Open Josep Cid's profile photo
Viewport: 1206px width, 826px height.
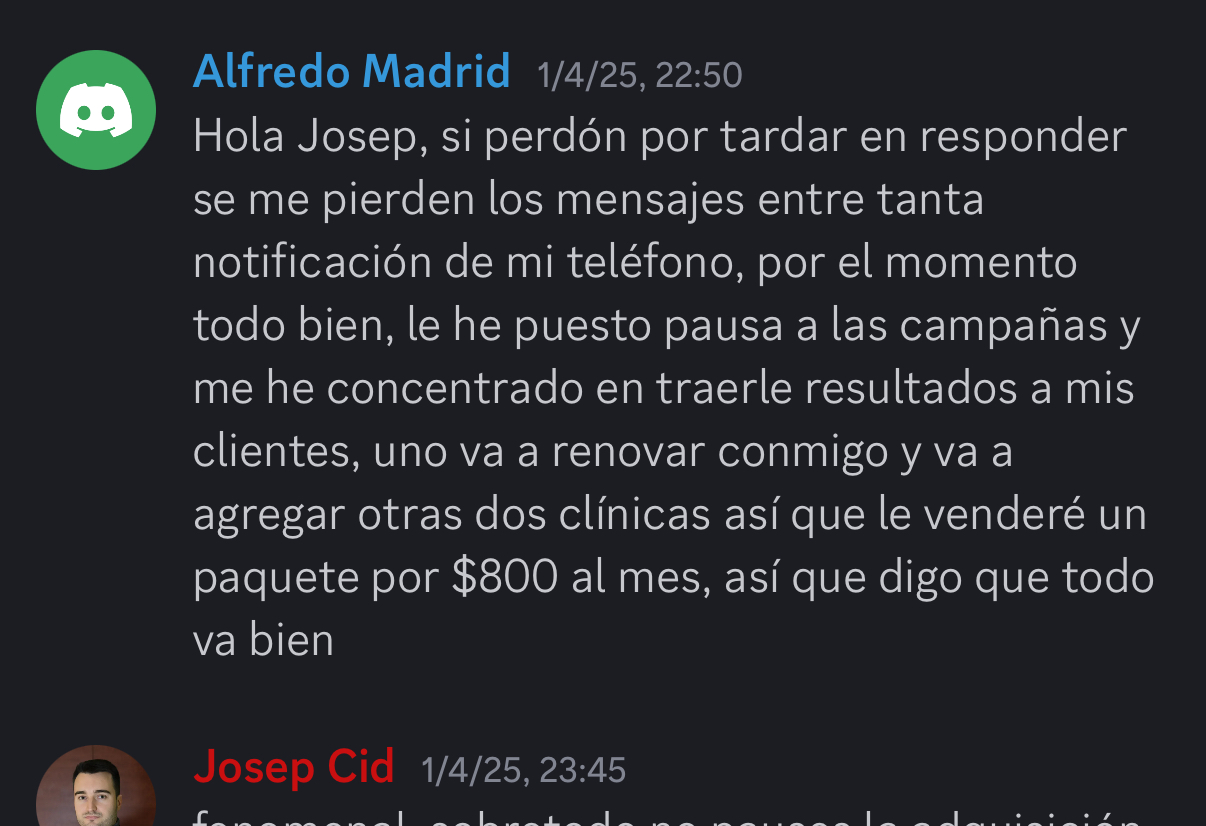click(96, 790)
